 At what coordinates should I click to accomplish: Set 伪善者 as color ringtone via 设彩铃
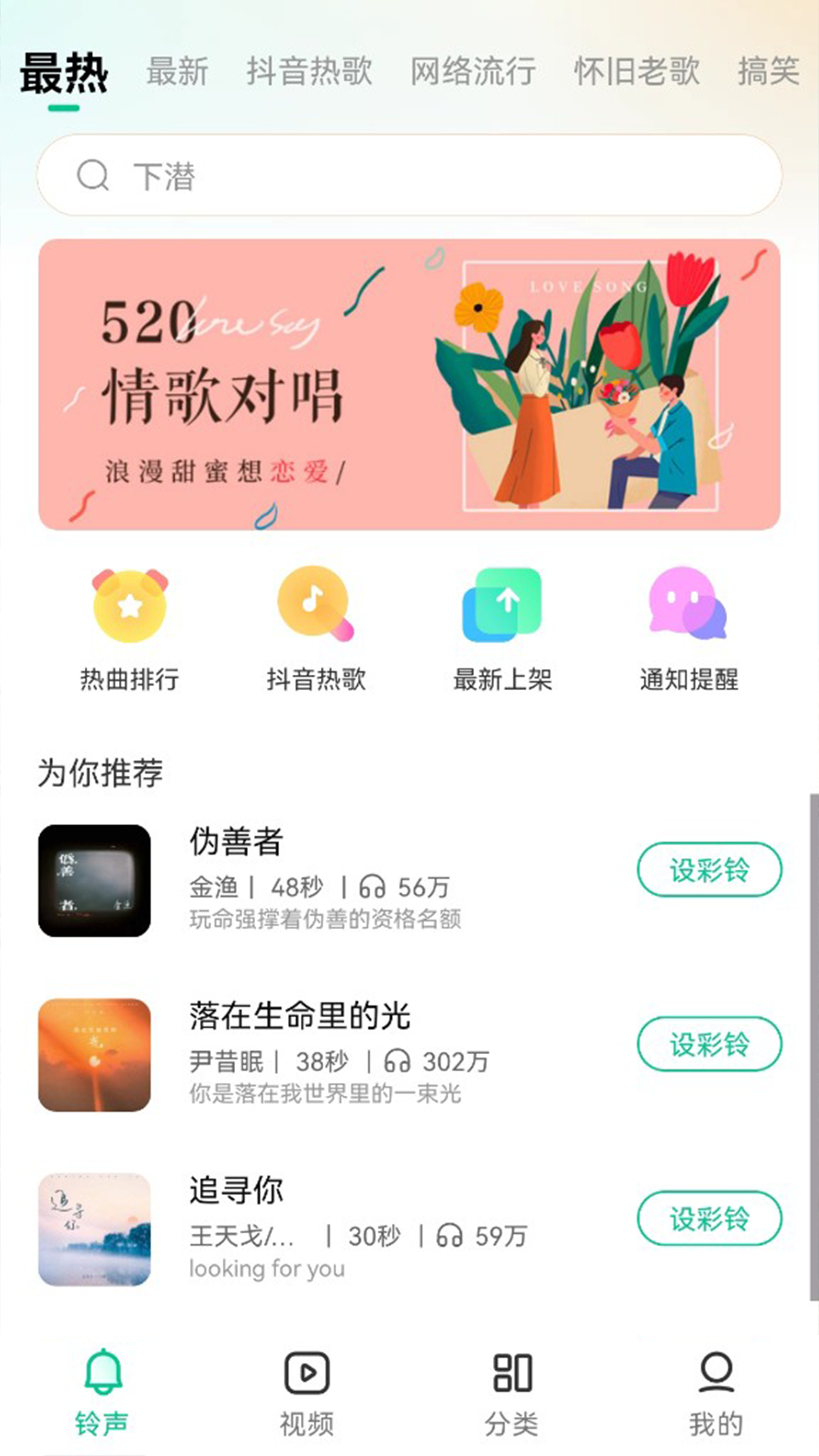[x=708, y=871]
